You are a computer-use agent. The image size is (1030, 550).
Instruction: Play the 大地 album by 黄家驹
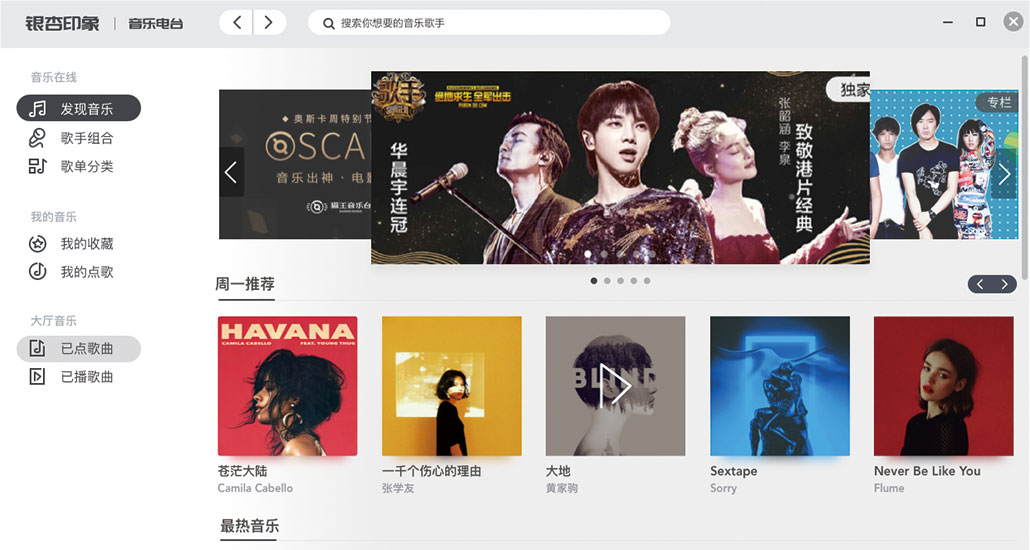point(615,386)
